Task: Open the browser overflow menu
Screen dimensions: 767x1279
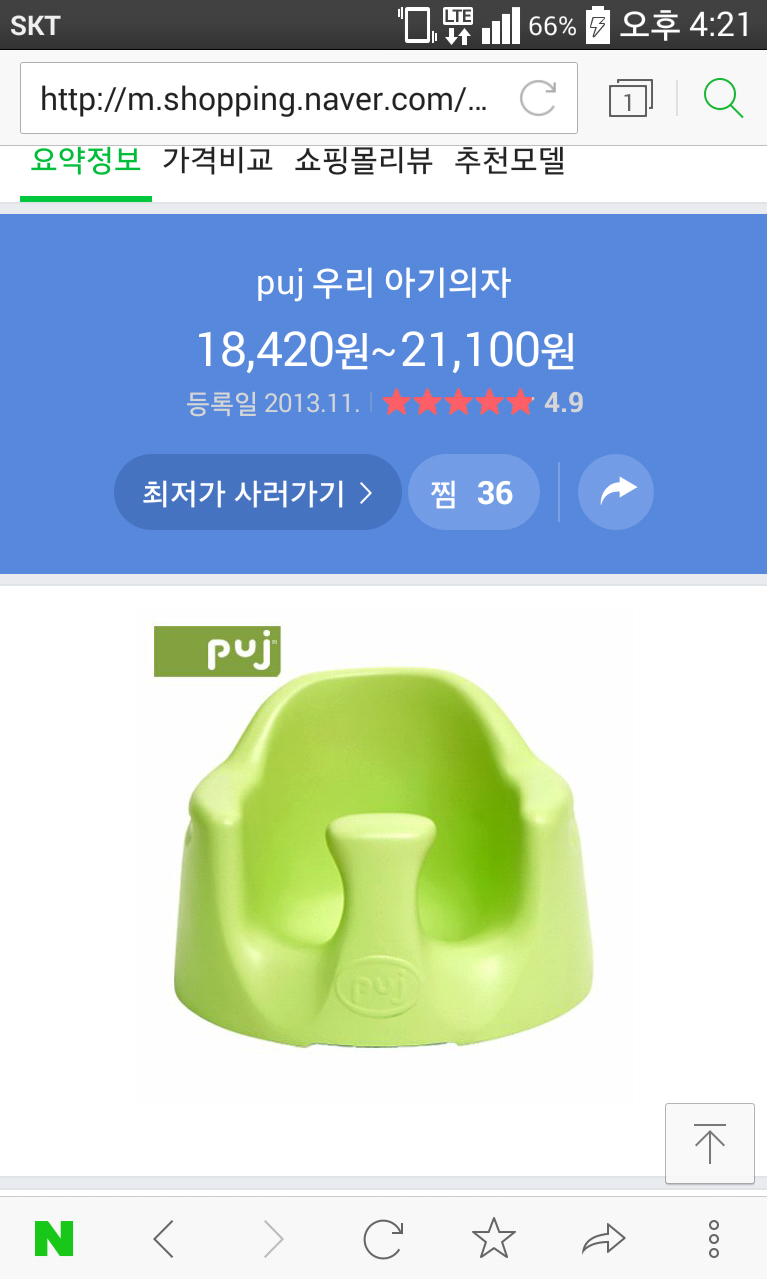Action: (x=713, y=1239)
